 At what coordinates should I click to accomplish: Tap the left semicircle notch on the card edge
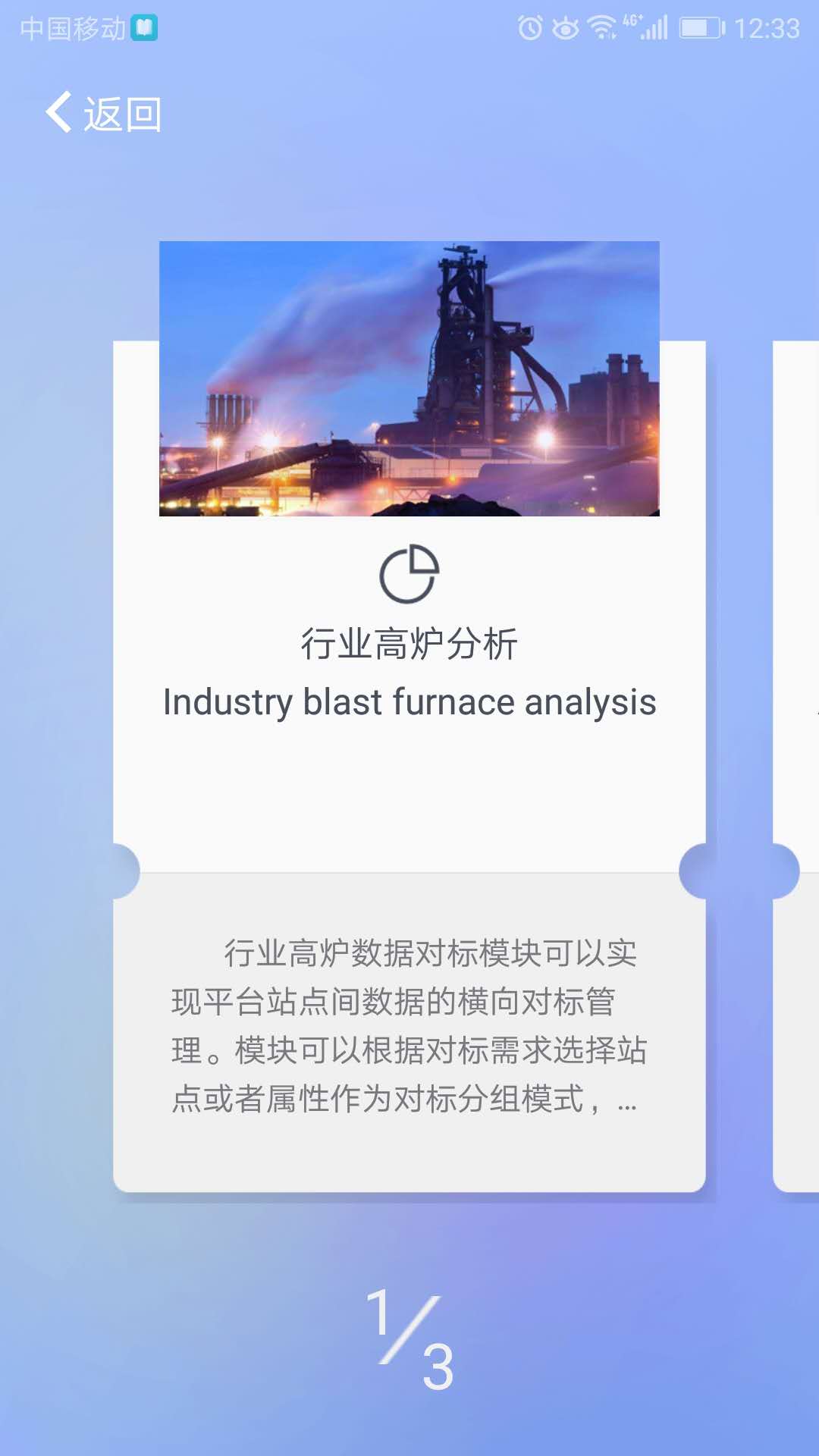[x=124, y=872]
